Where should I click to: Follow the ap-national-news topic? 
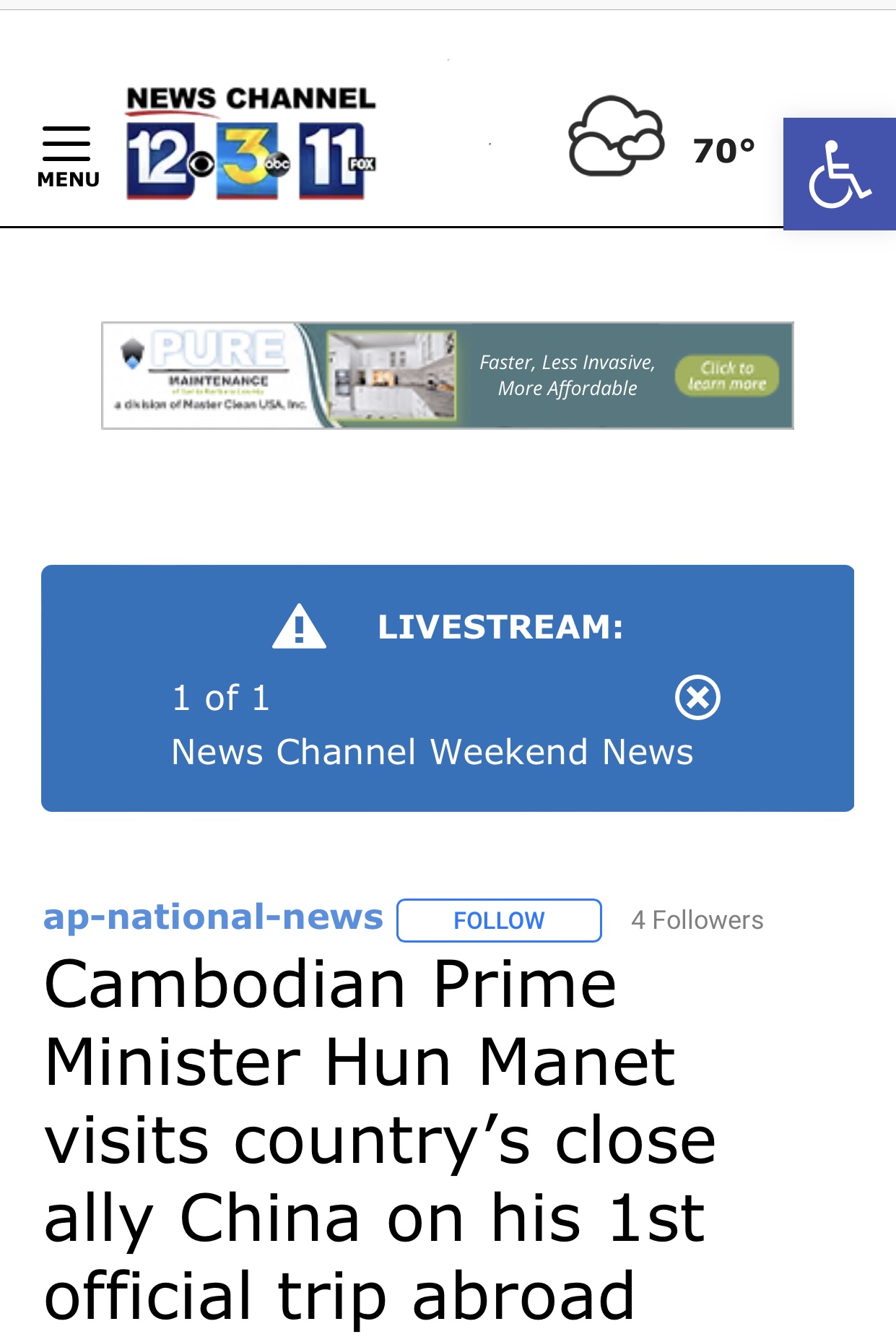[499, 920]
